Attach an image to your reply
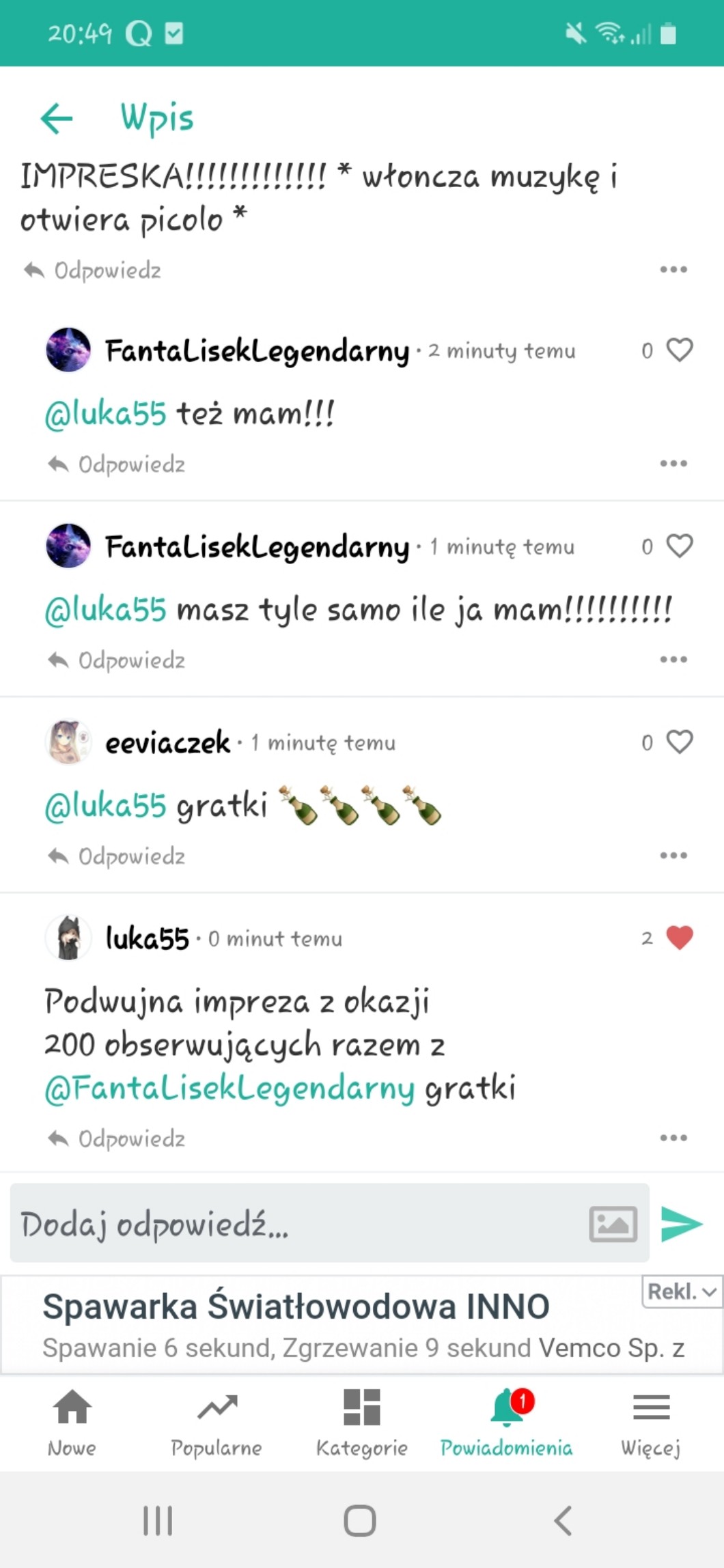 coord(613,1224)
